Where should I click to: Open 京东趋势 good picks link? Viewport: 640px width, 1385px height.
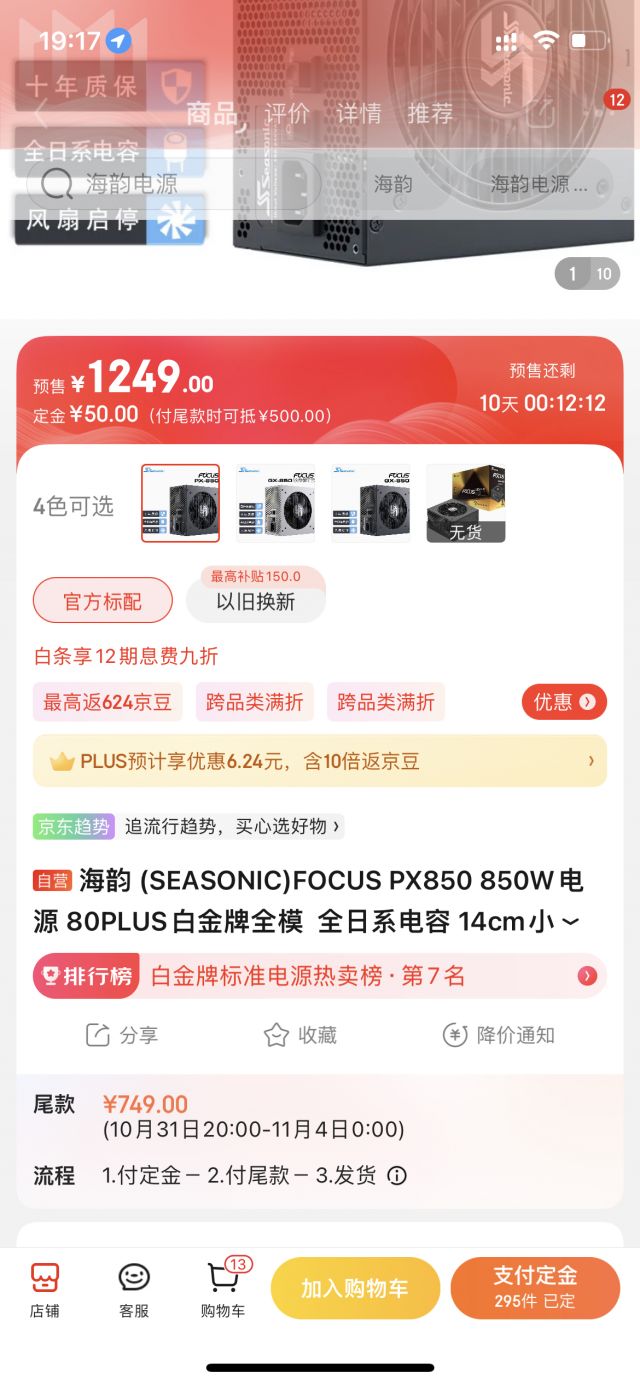(189, 826)
